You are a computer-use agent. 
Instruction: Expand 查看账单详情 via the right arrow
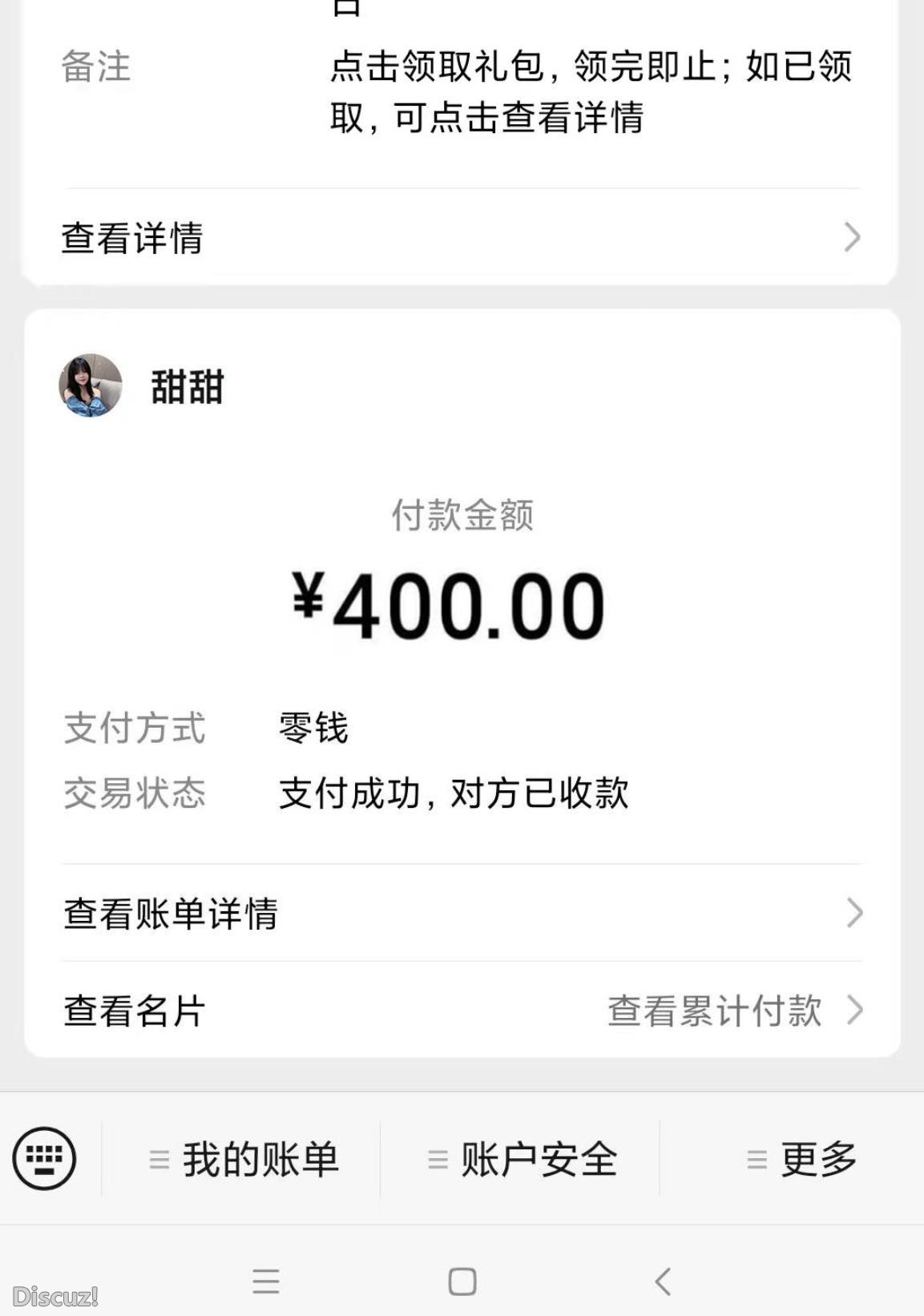click(853, 914)
